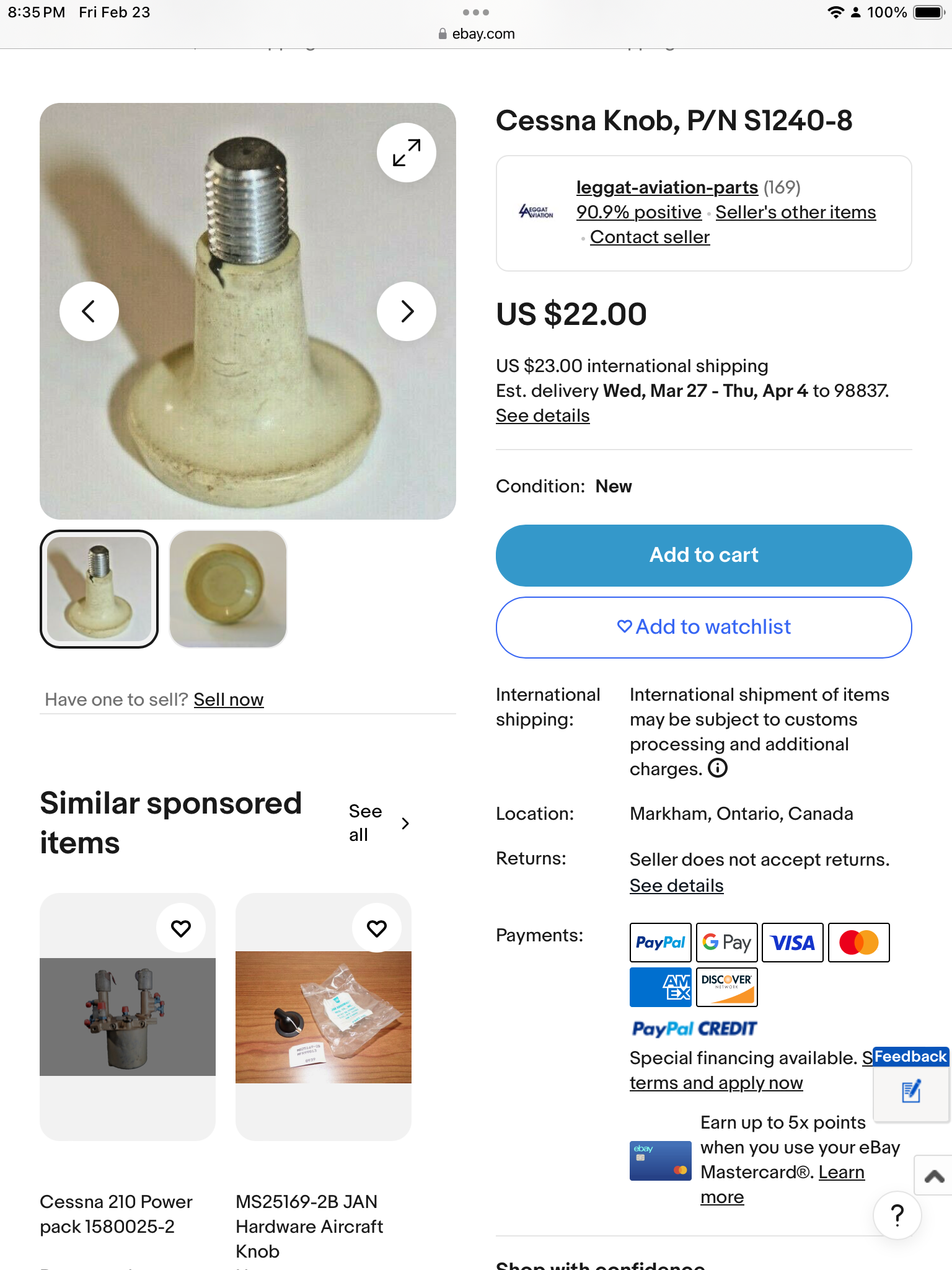See all similar sponsored items

(379, 823)
